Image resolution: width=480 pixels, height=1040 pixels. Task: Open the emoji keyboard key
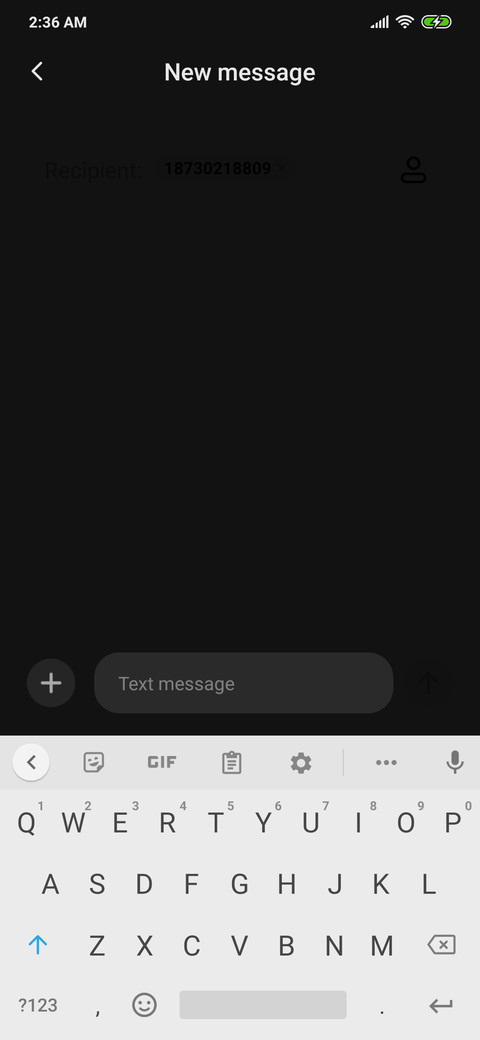[145, 1005]
